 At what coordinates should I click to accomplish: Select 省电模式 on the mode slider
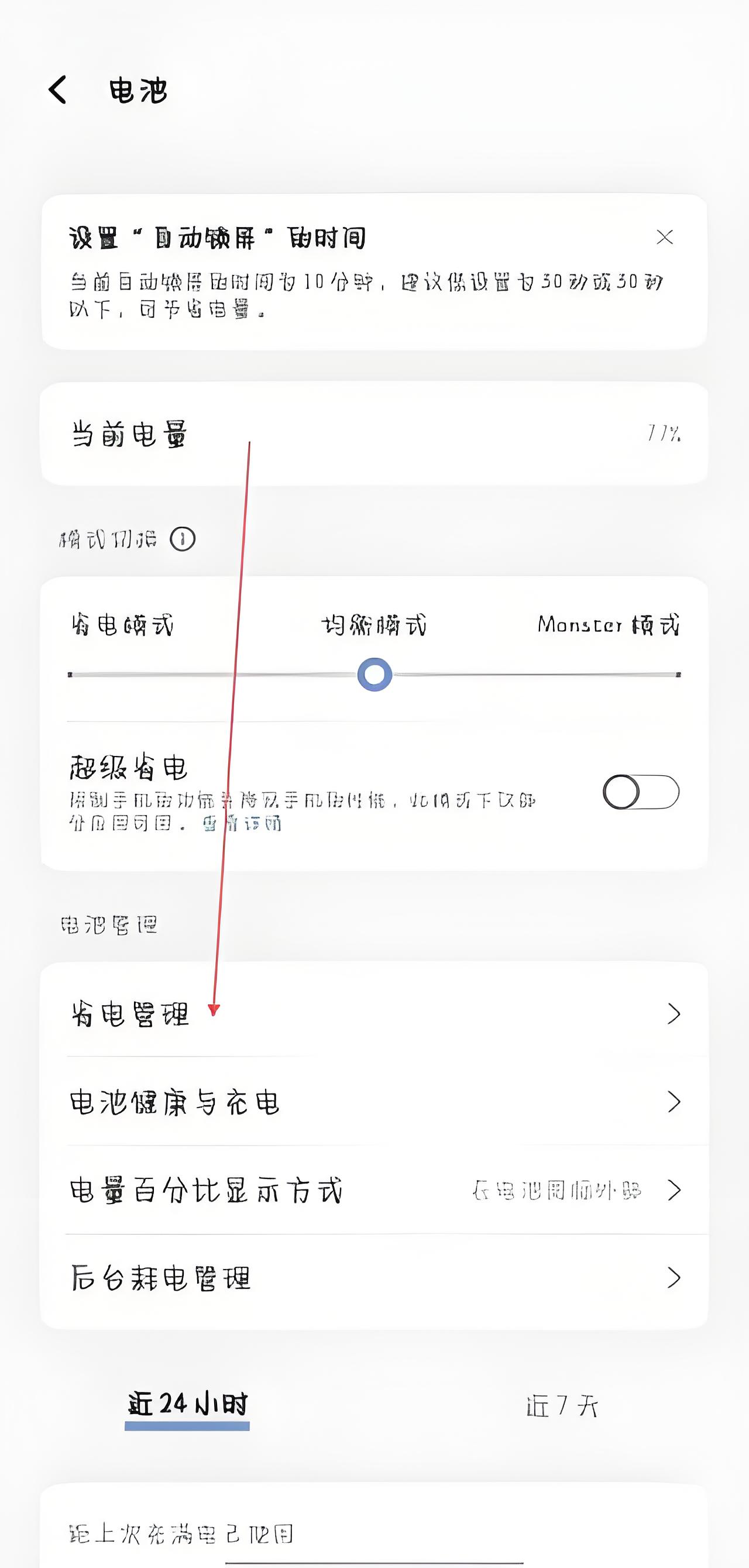tap(71, 675)
